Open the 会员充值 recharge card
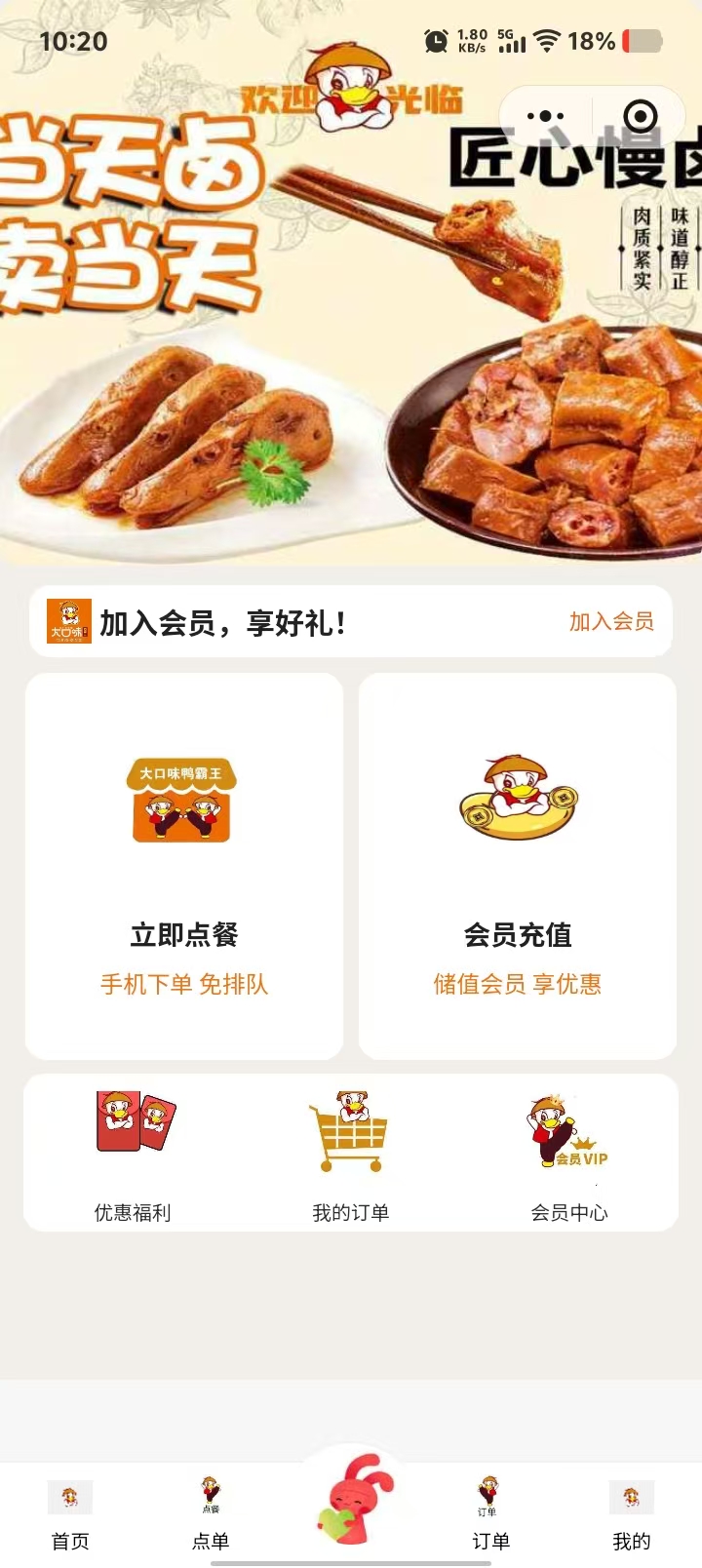The height and width of the screenshot is (1568, 702). click(518, 865)
